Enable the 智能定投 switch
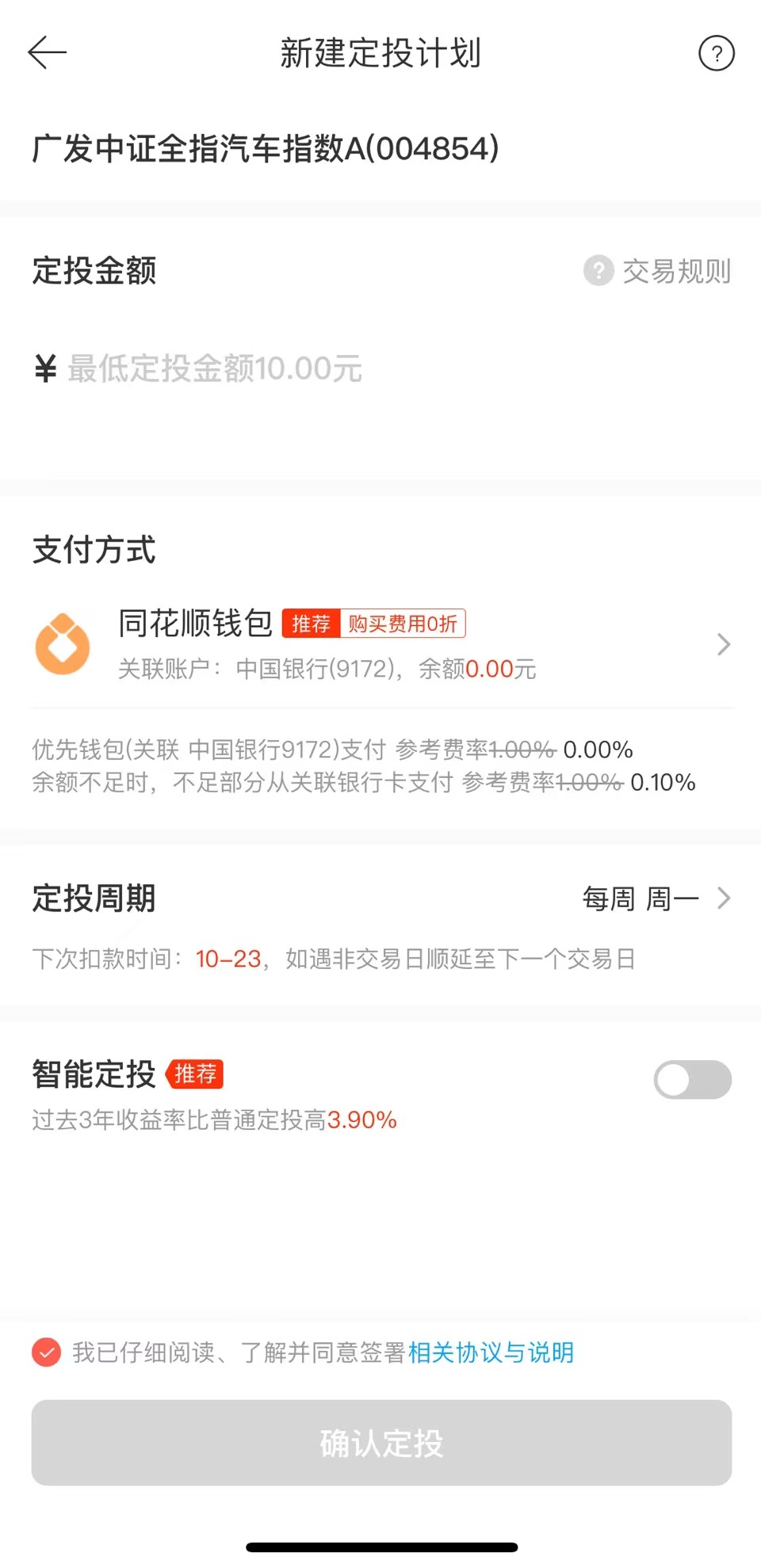This screenshot has width=761, height=1568. pos(691,1079)
